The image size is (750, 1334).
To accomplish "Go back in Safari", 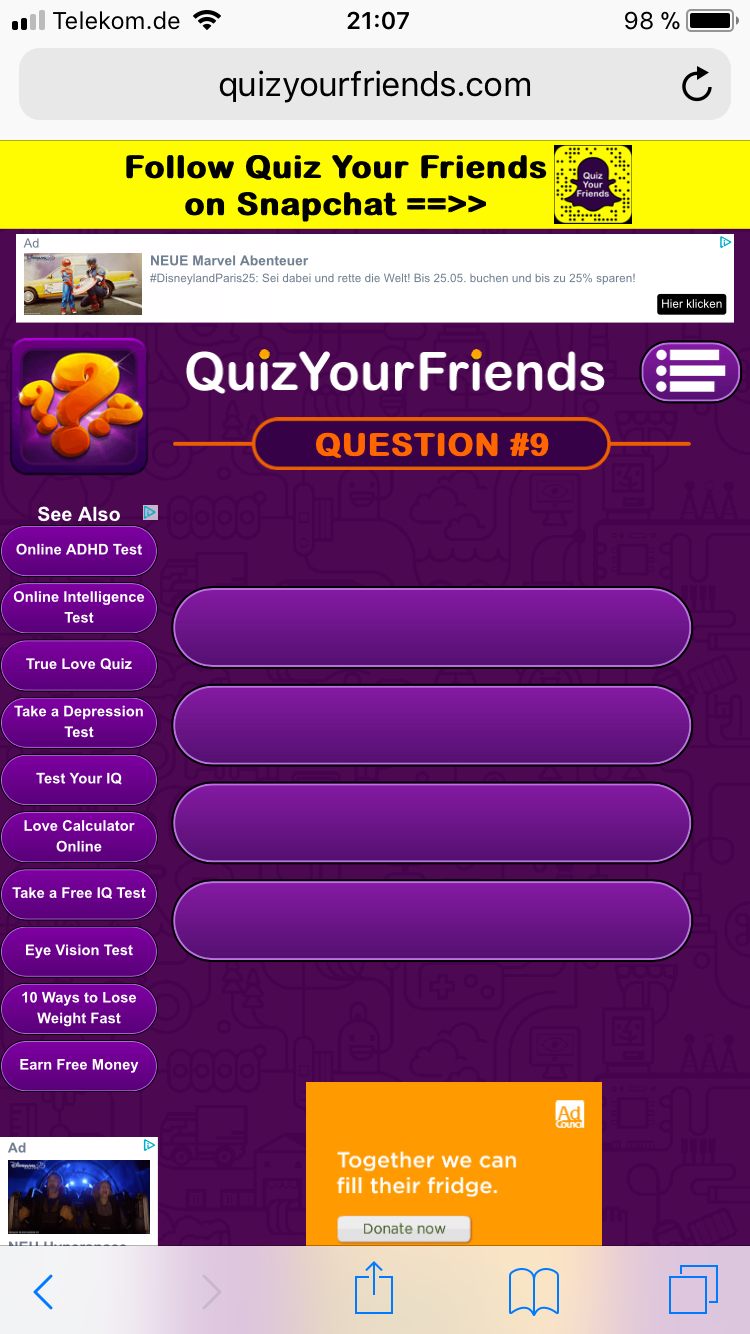I will pyautogui.click(x=43, y=1292).
